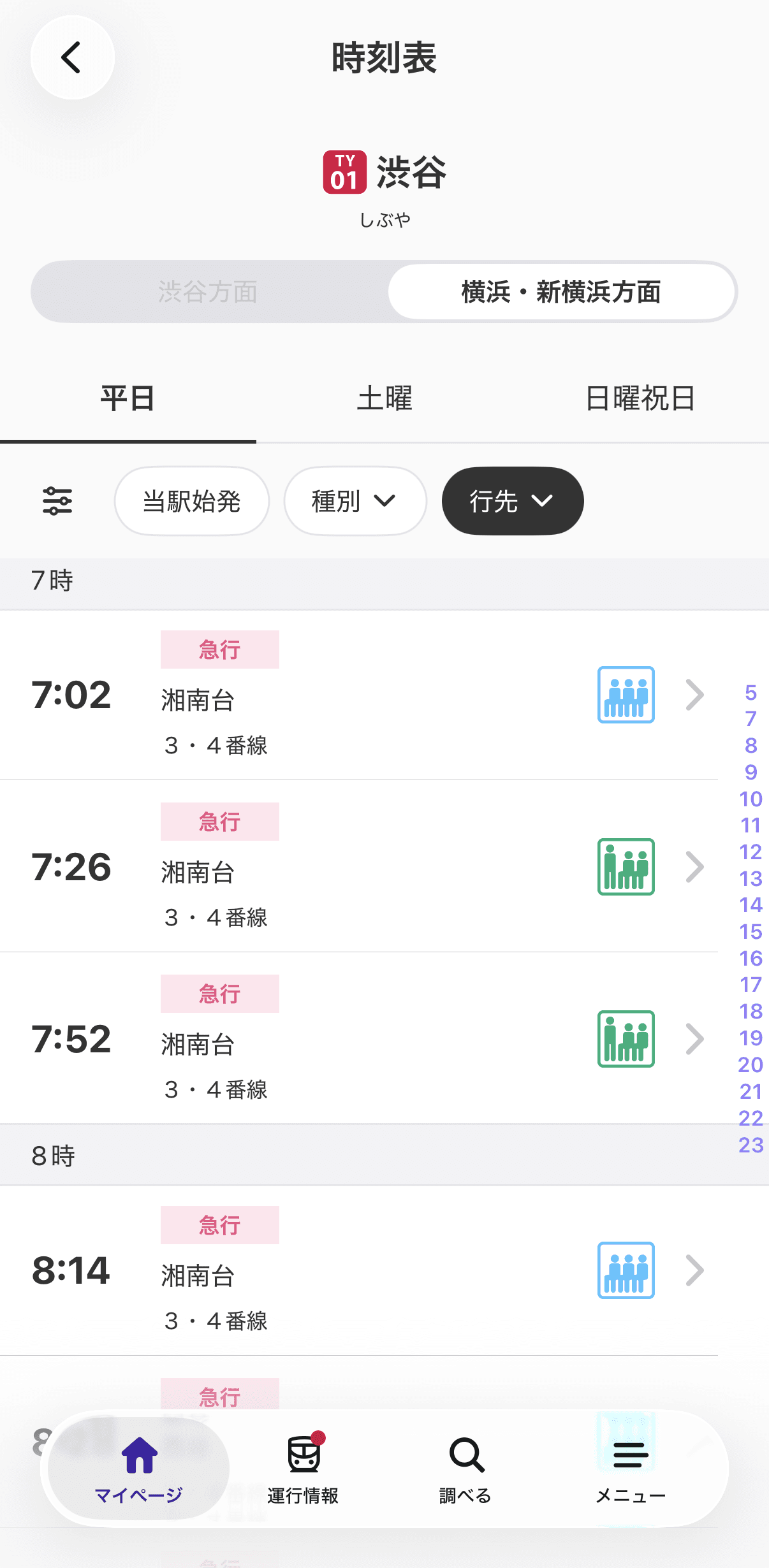Open the 調べる search tab
The height and width of the screenshot is (1568, 769).
click(466, 1469)
